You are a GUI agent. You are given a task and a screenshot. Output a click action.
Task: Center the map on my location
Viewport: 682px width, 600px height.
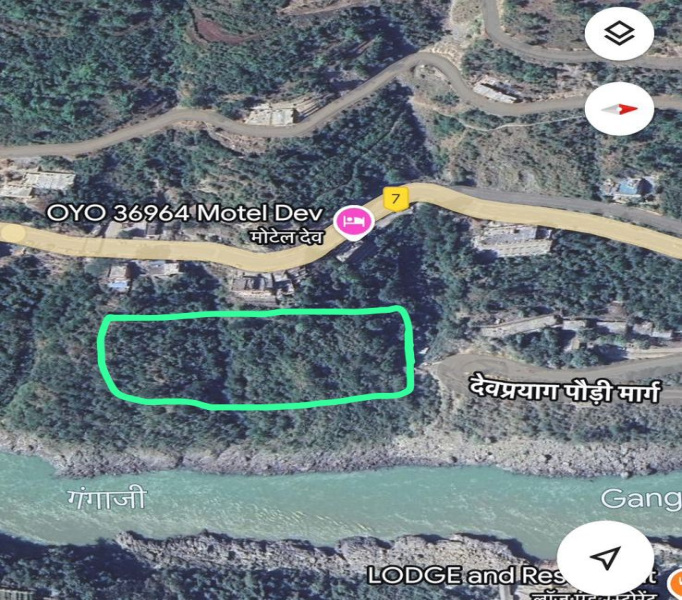605,558
